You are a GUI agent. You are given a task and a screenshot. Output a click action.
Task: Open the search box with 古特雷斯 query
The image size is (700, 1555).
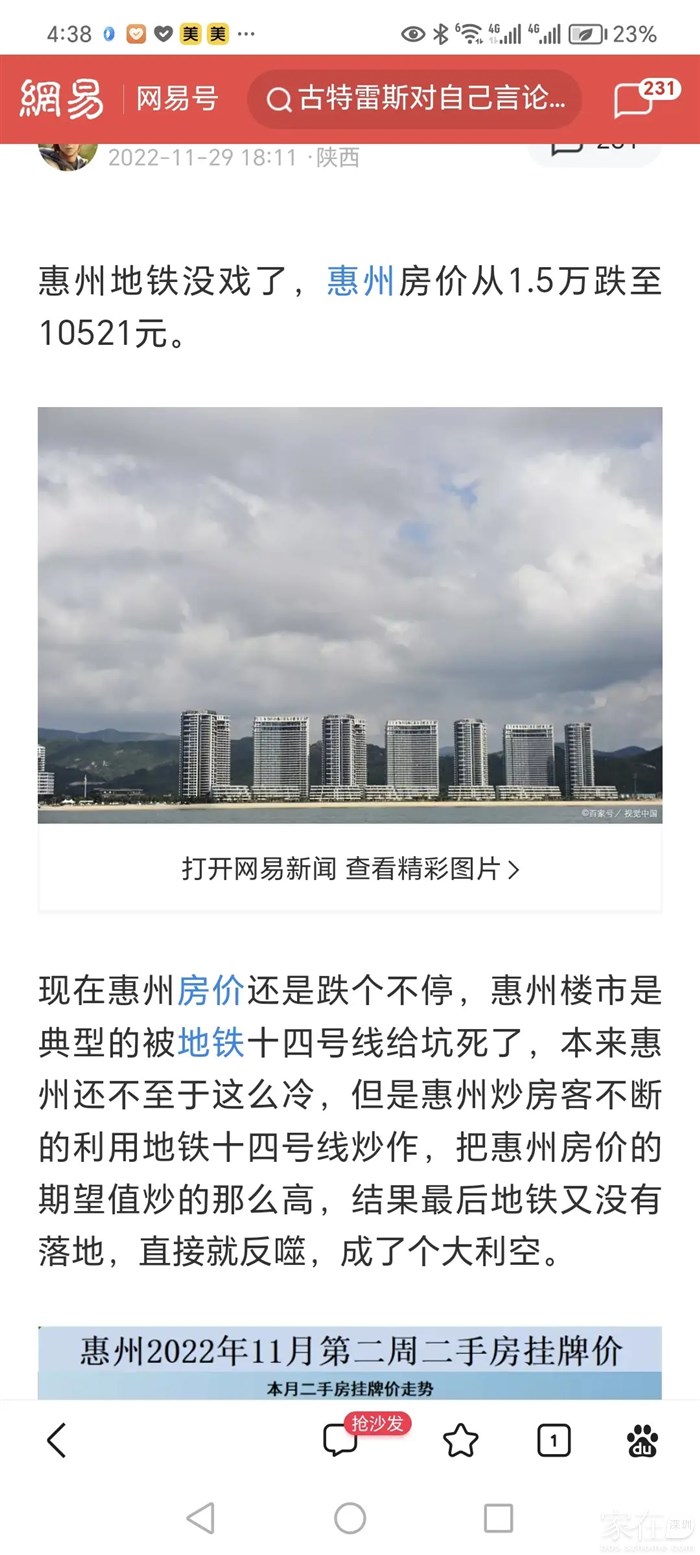click(414, 99)
